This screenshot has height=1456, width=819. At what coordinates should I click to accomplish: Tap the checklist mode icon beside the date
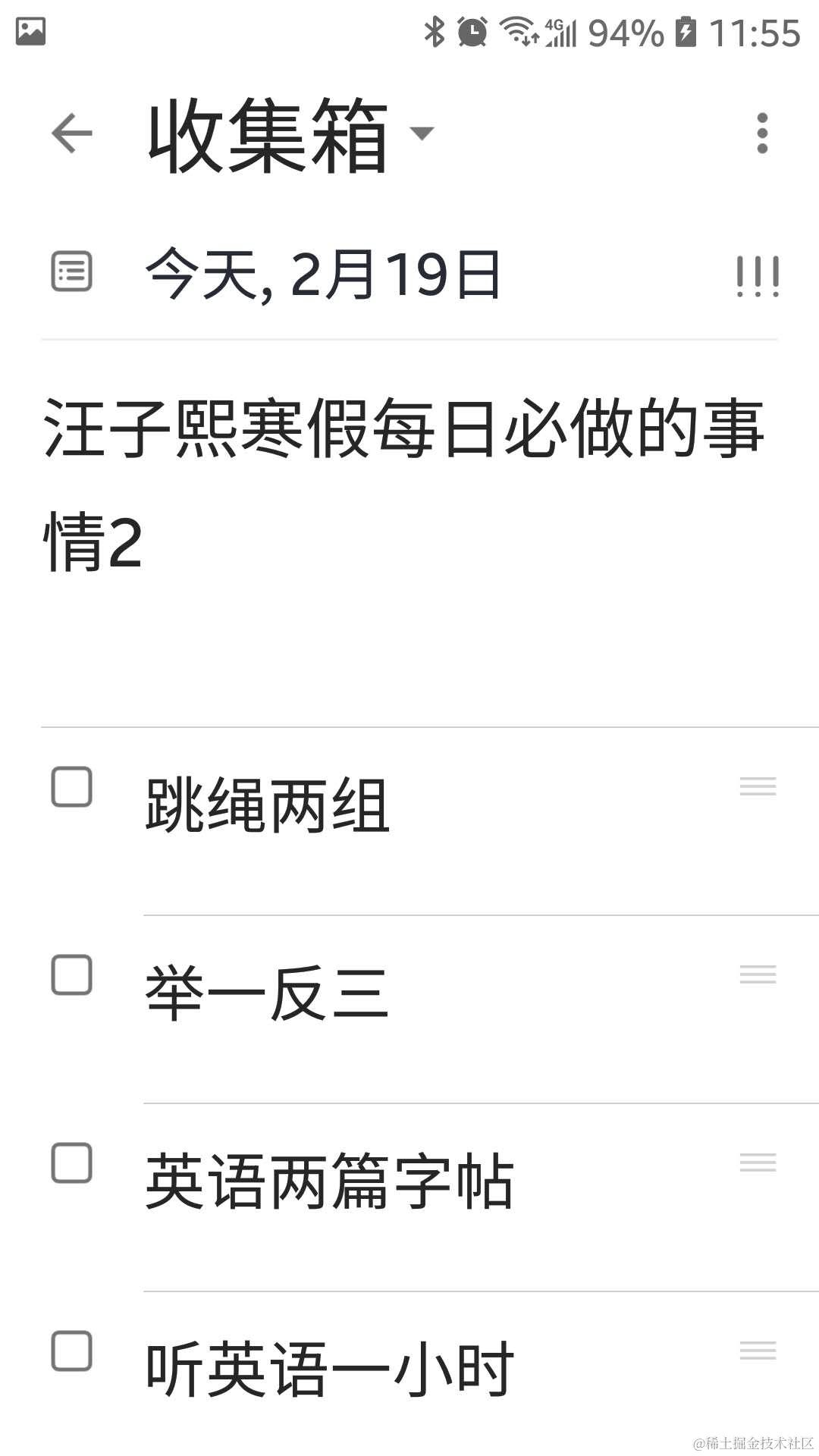[x=72, y=271]
